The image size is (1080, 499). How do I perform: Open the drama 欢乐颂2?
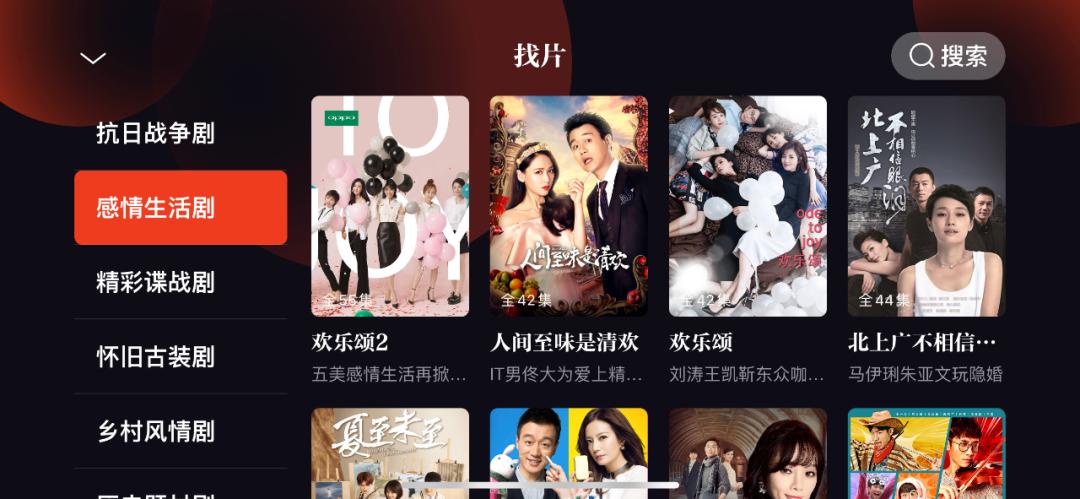point(390,207)
